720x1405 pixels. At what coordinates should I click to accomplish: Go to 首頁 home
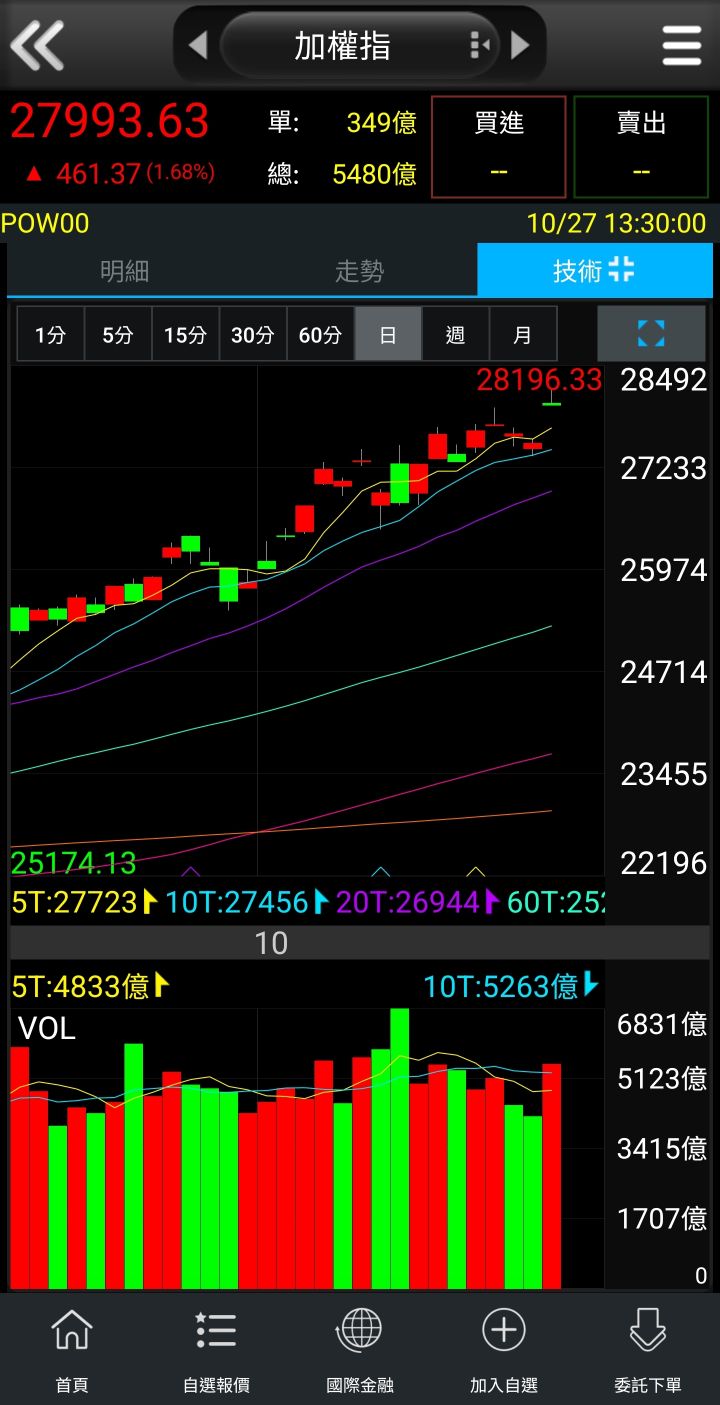click(72, 1350)
